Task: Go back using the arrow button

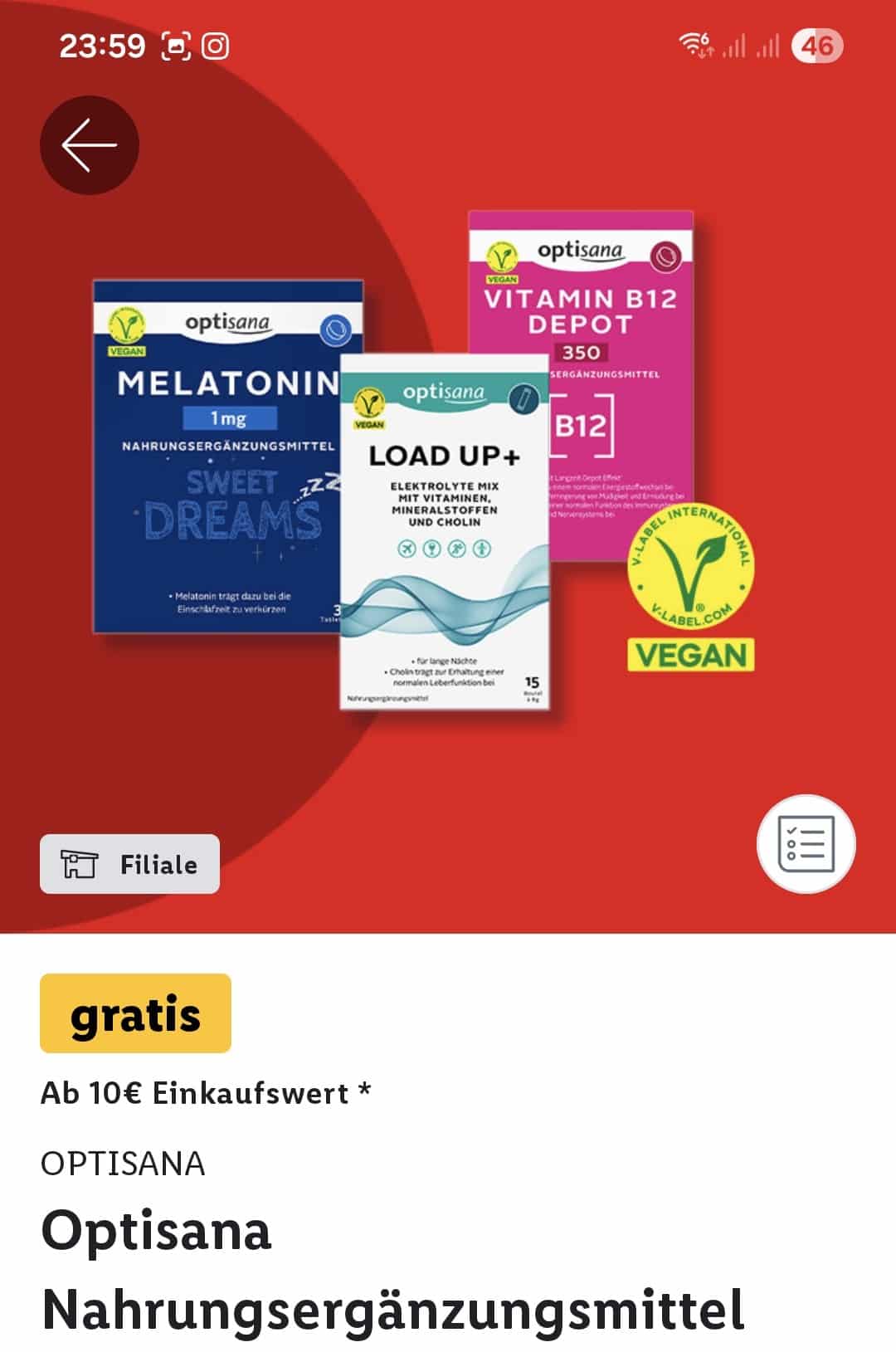Action: click(x=90, y=145)
